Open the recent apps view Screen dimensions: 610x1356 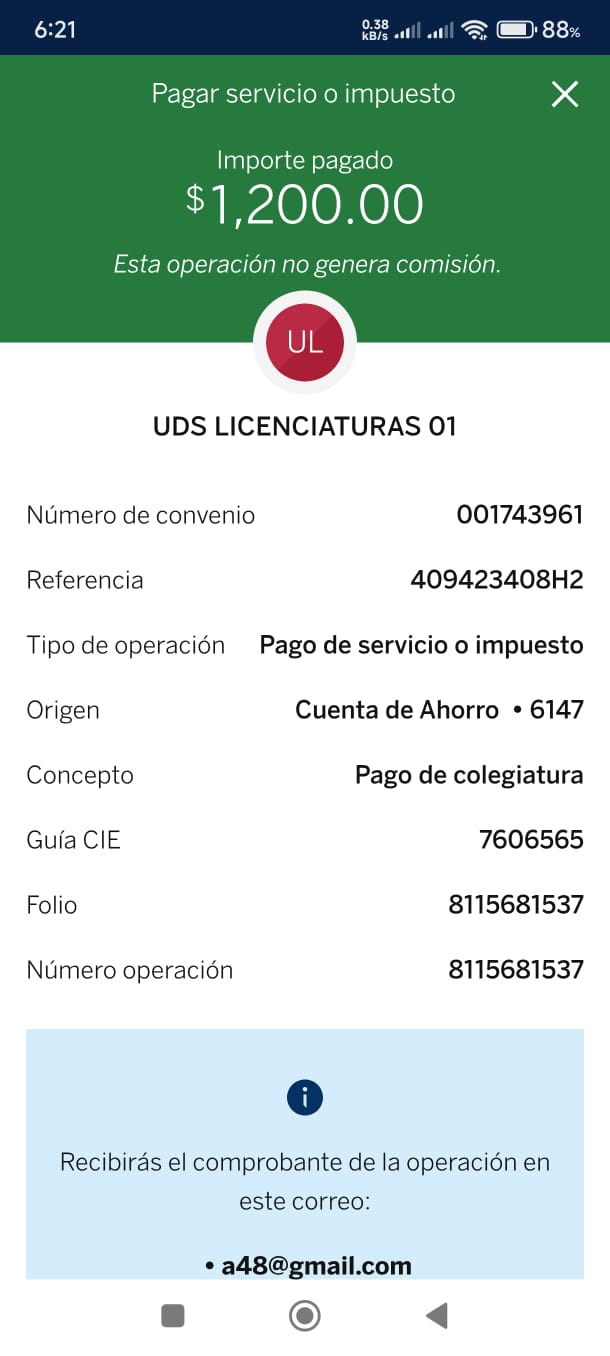pos(173,1315)
